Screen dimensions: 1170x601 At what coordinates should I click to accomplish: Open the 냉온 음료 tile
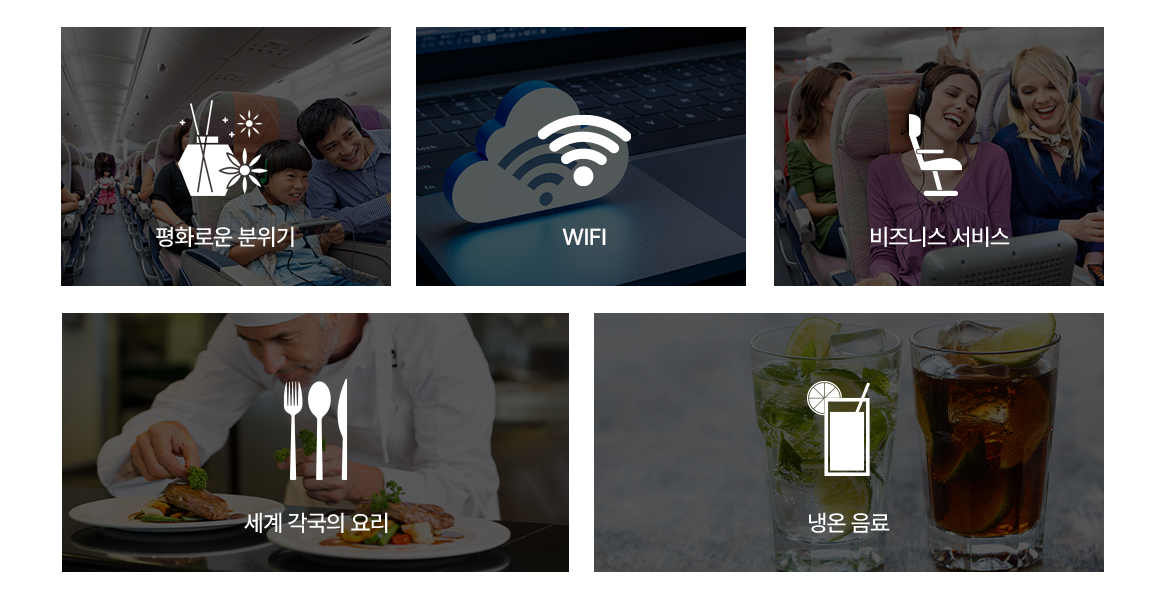tap(848, 442)
